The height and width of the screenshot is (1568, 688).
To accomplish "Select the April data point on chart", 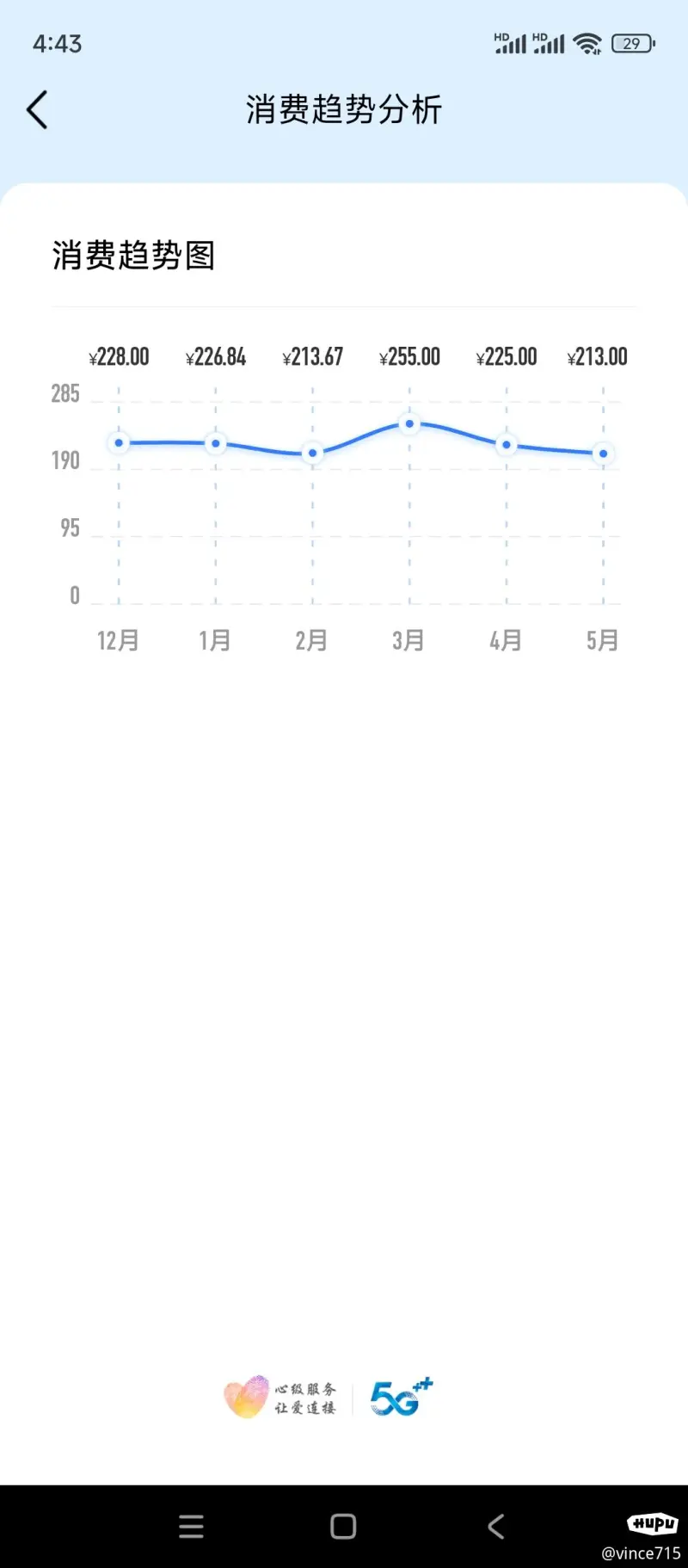I will tap(507, 445).
